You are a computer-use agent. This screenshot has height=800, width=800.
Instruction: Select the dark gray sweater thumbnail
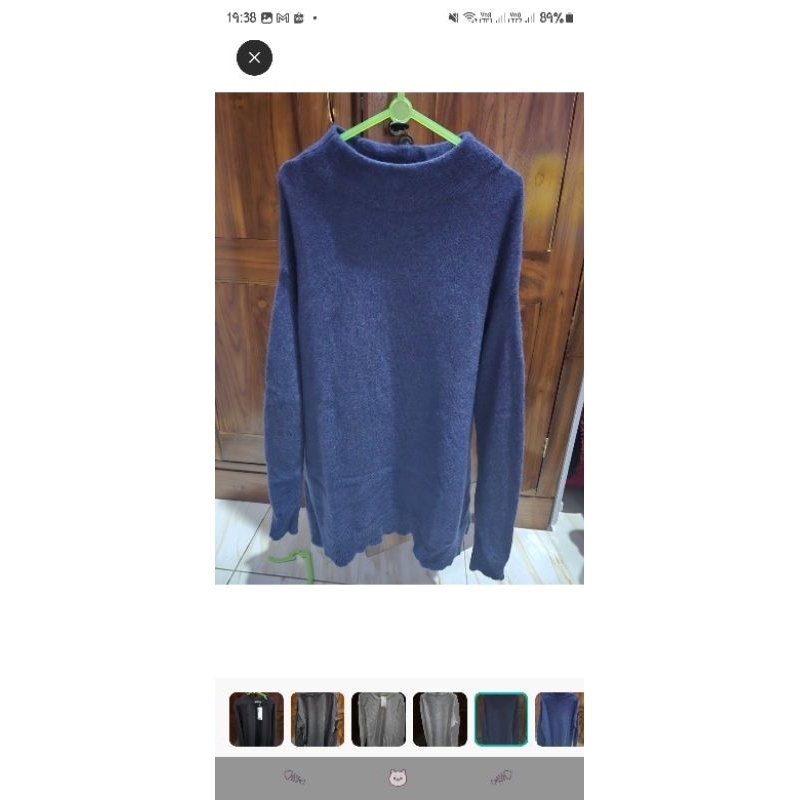point(318,719)
